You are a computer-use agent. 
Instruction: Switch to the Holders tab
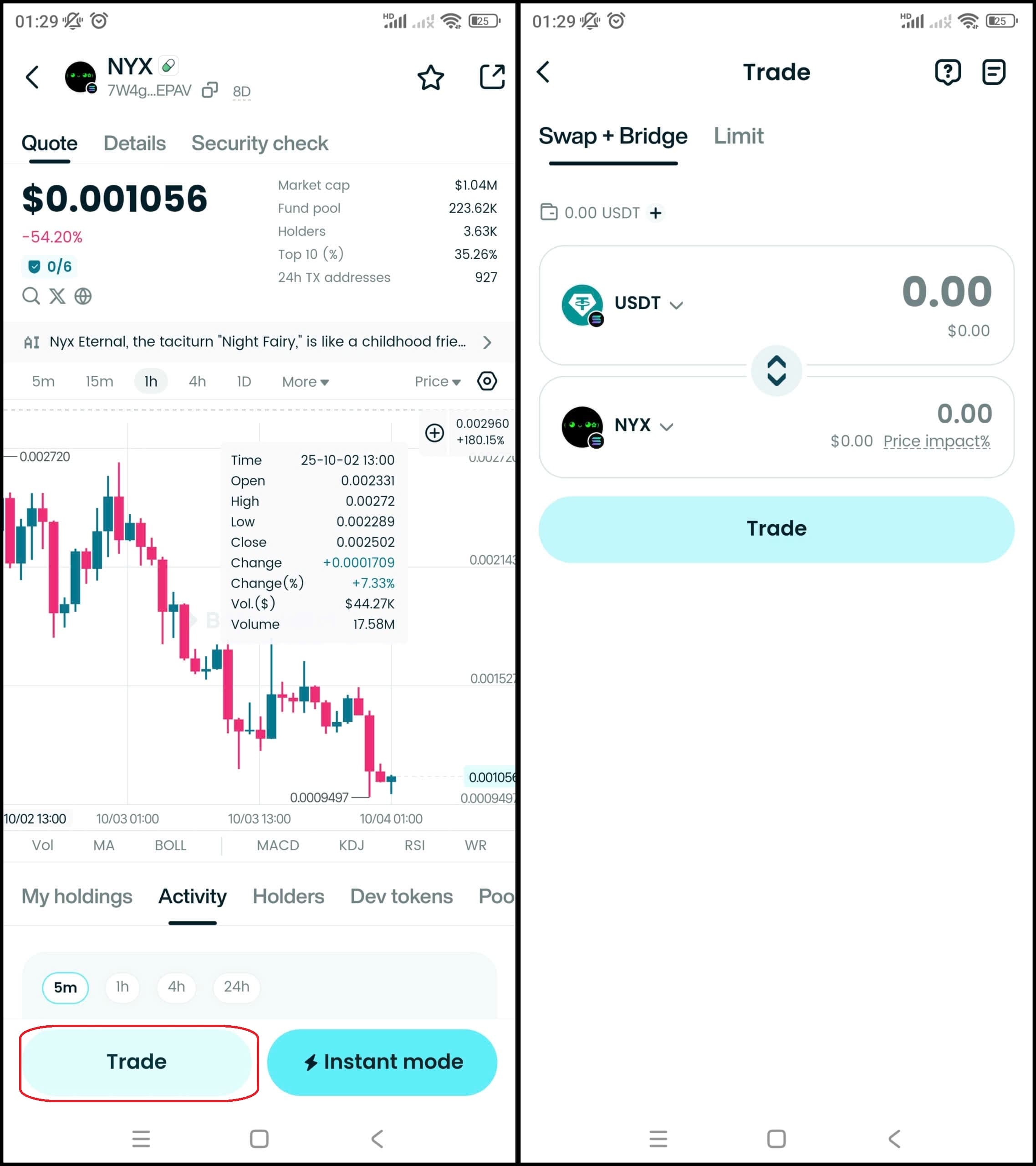(x=288, y=896)
